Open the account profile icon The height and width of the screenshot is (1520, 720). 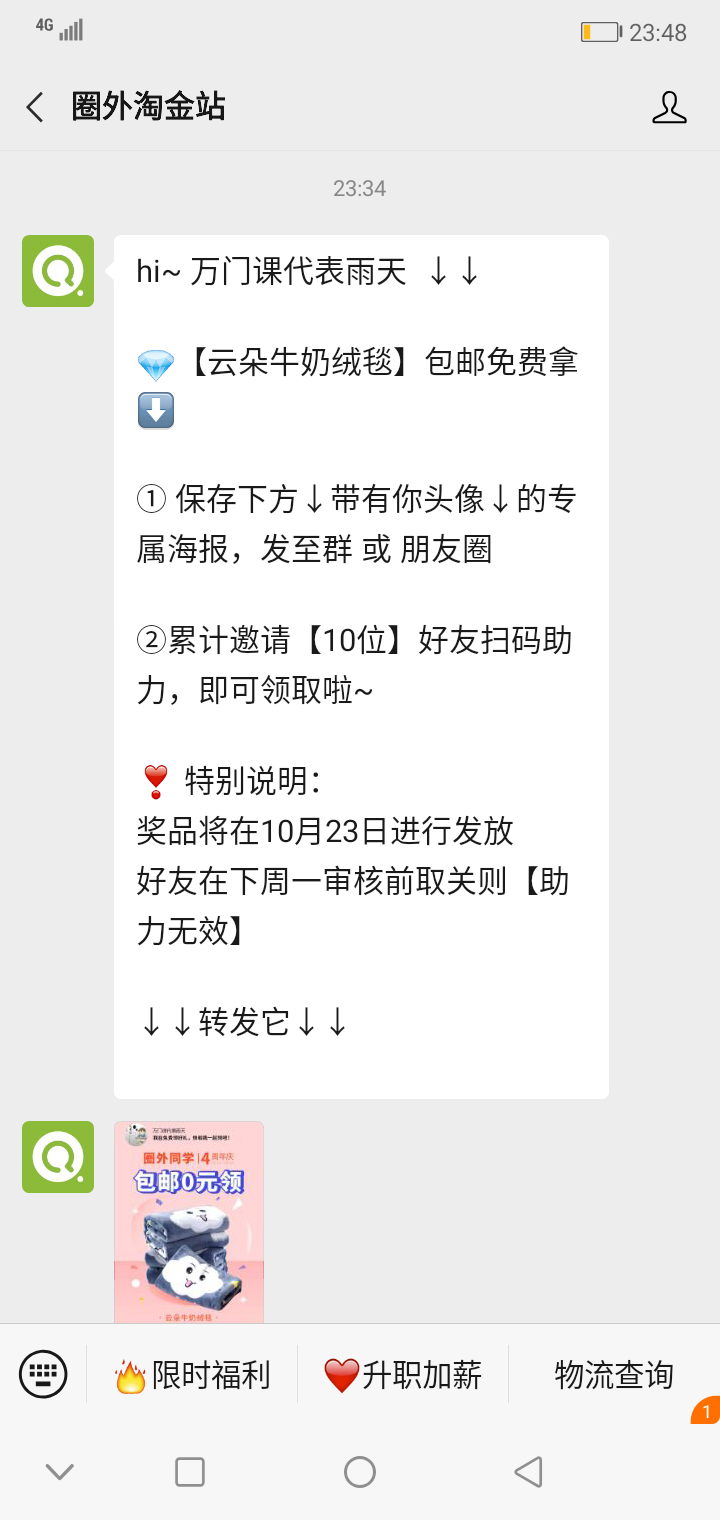click(x=669, y=107)
